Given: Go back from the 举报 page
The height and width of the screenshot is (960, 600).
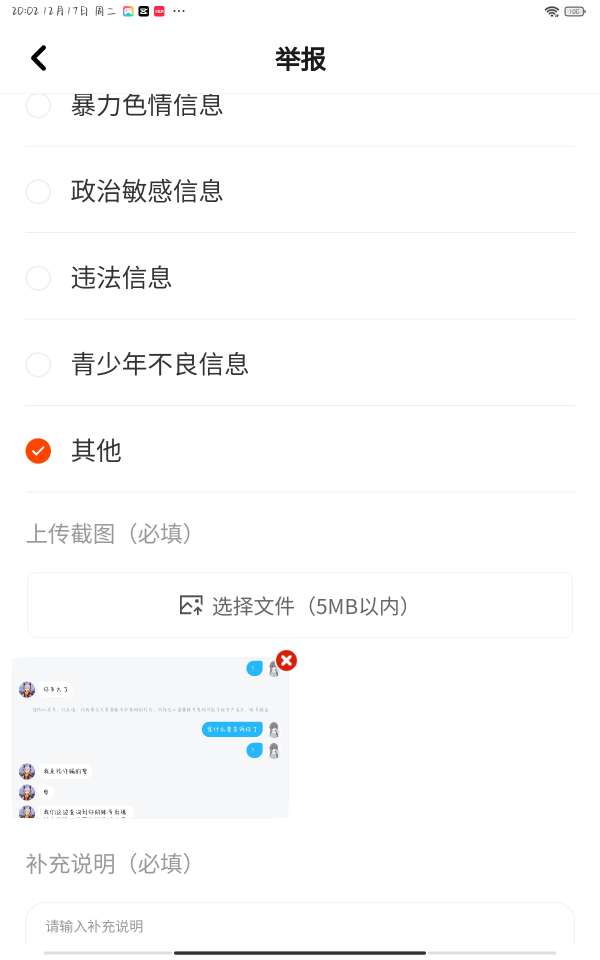Looking at the screenshot, I should (39, 58).
